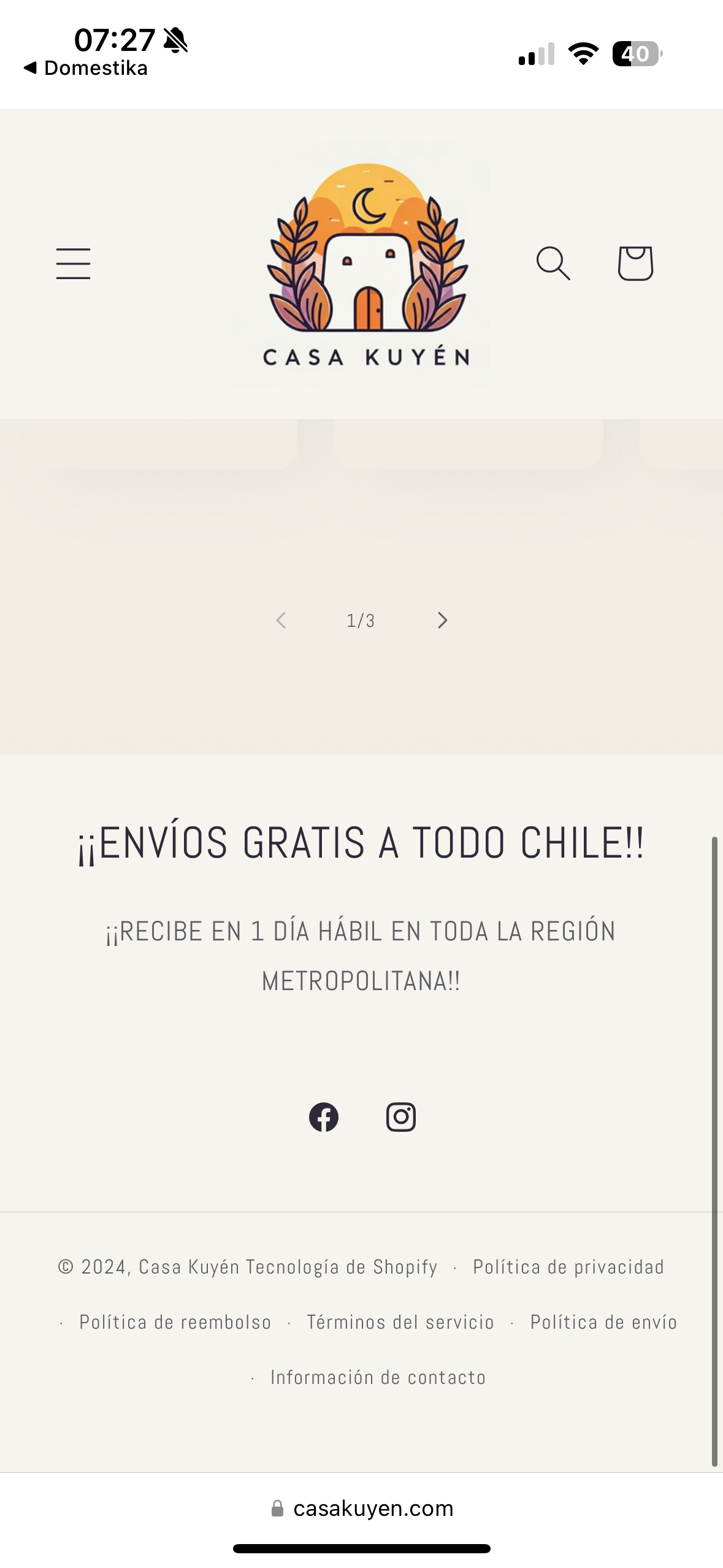Open the Casa Kuyén footer link
723x1568 pixels.
coord(189,1267)
